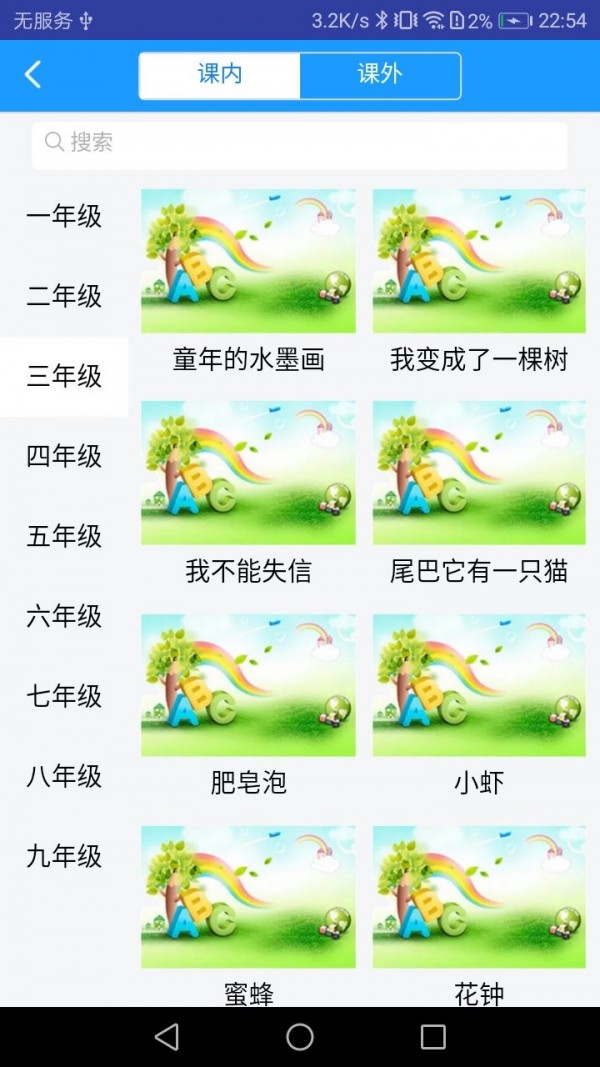Select 四年级 in the grade list
Screen dimensions: 600x1067
pos(64,456)
